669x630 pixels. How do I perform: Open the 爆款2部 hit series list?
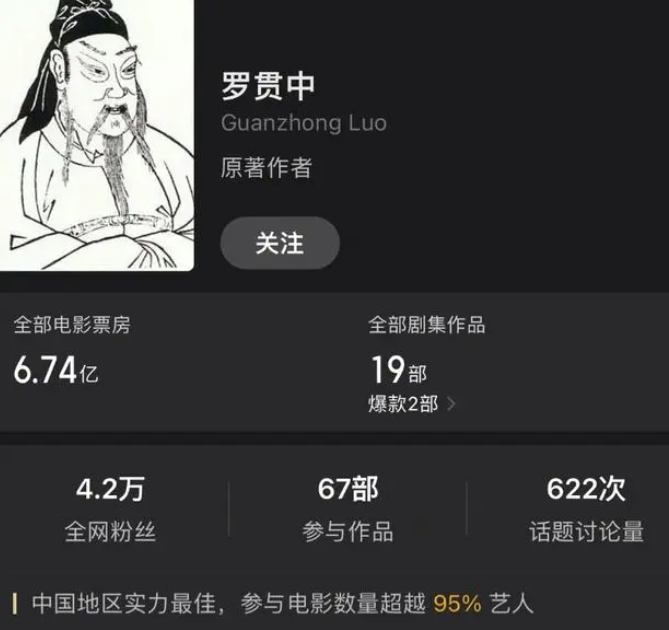[x=412, y=405]
